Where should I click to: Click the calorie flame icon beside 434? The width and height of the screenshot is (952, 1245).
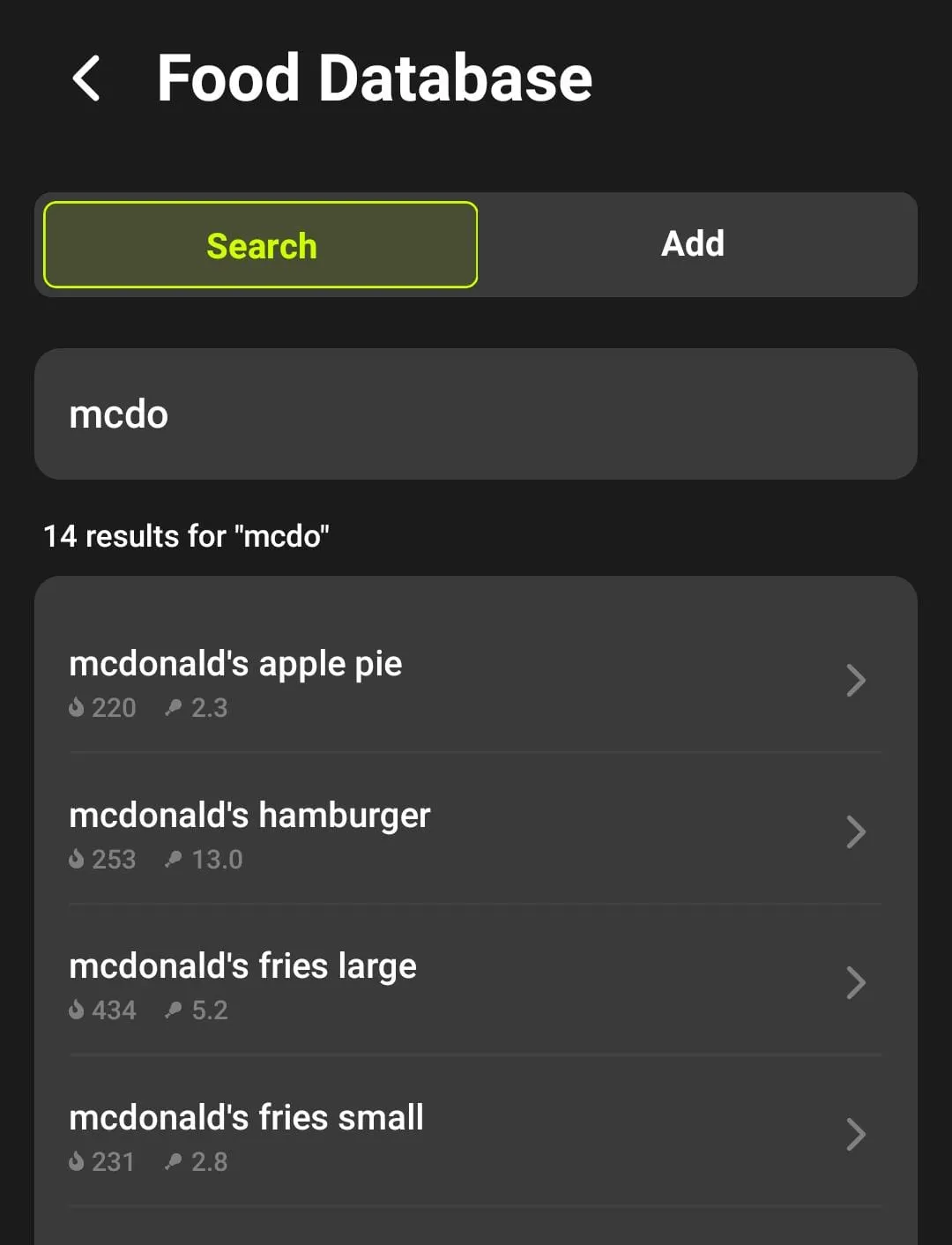77,1010
